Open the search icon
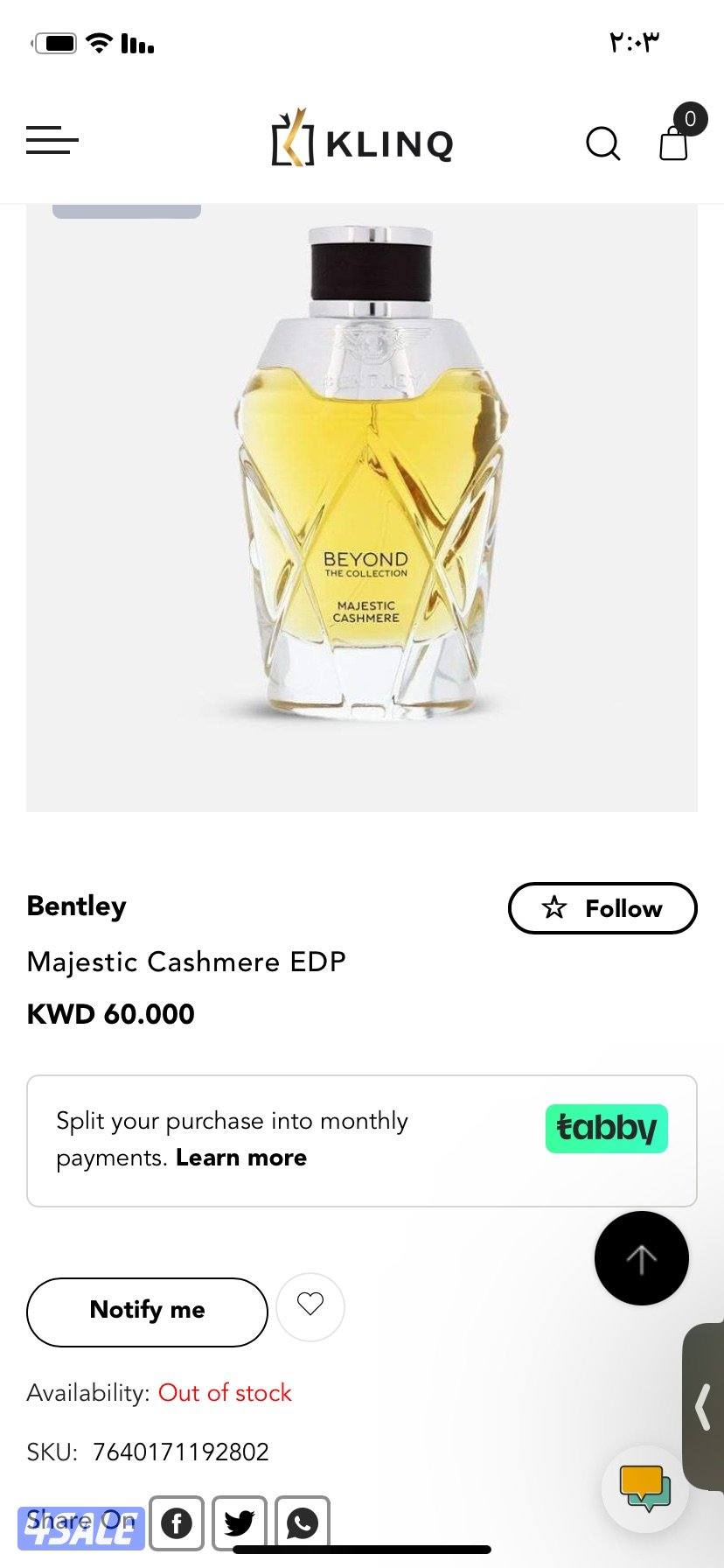The width and height of the screenshot is (724, 1568). coord(602,143)
